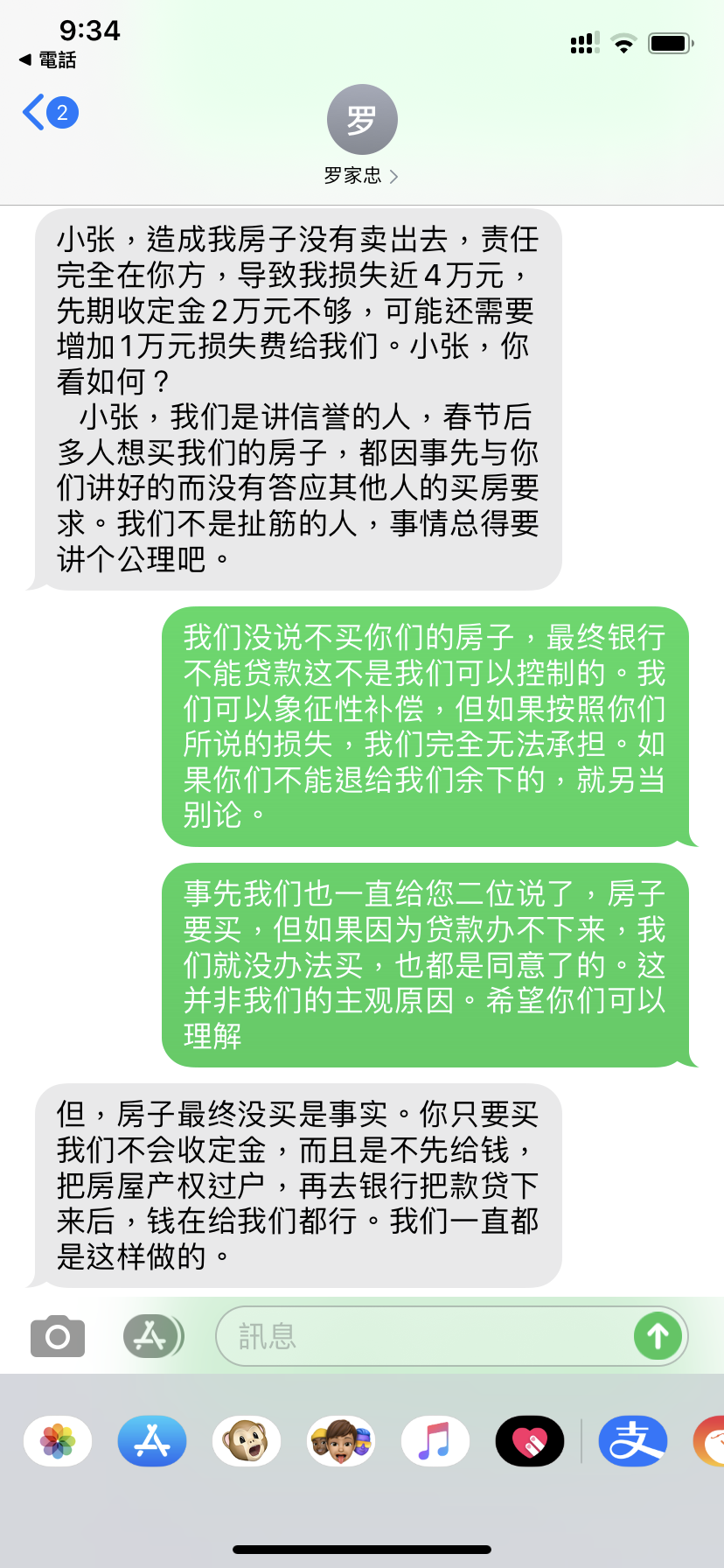Image resolution: width=724 pixels, height=1568 pixels.
Task: Send the message with the arrow button
Action: tap(658, 1336)
